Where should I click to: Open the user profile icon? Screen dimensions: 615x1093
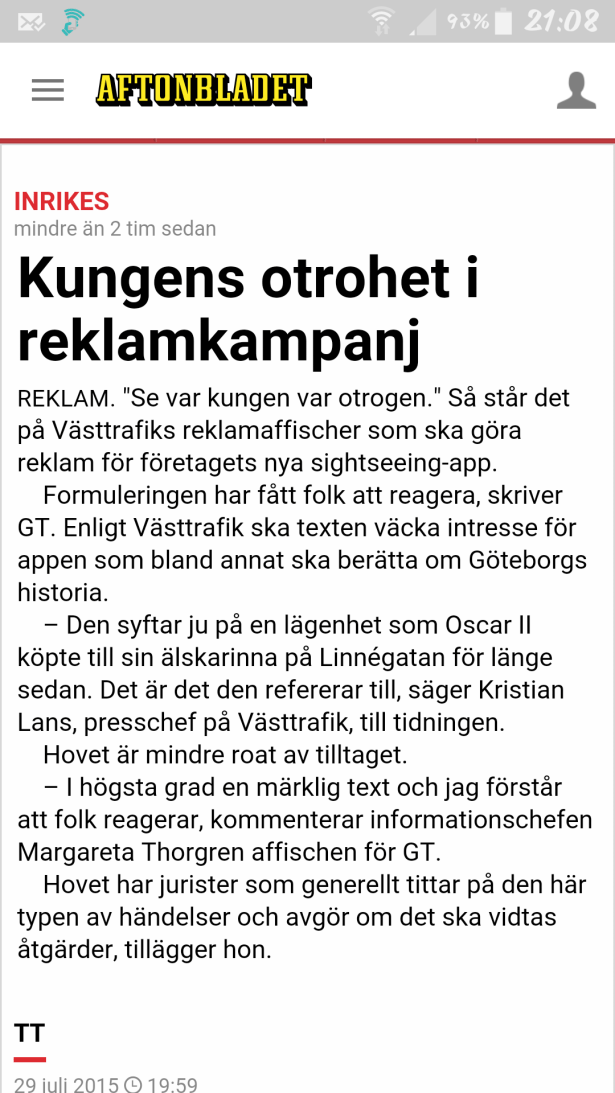click(575, 90)
